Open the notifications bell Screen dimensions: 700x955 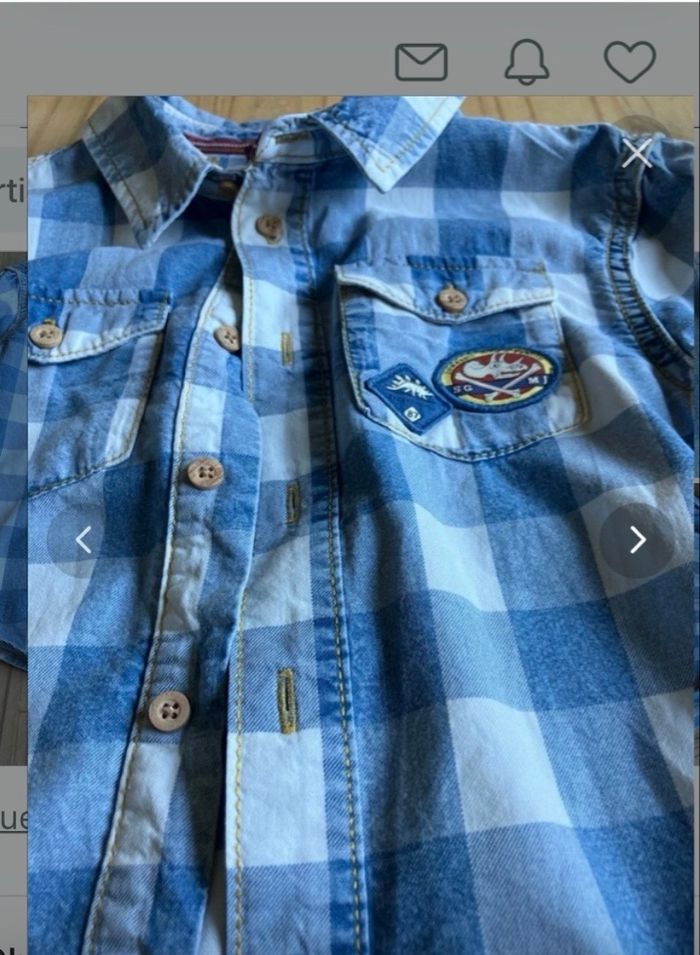pyautogui.click(x=526, y=62)
